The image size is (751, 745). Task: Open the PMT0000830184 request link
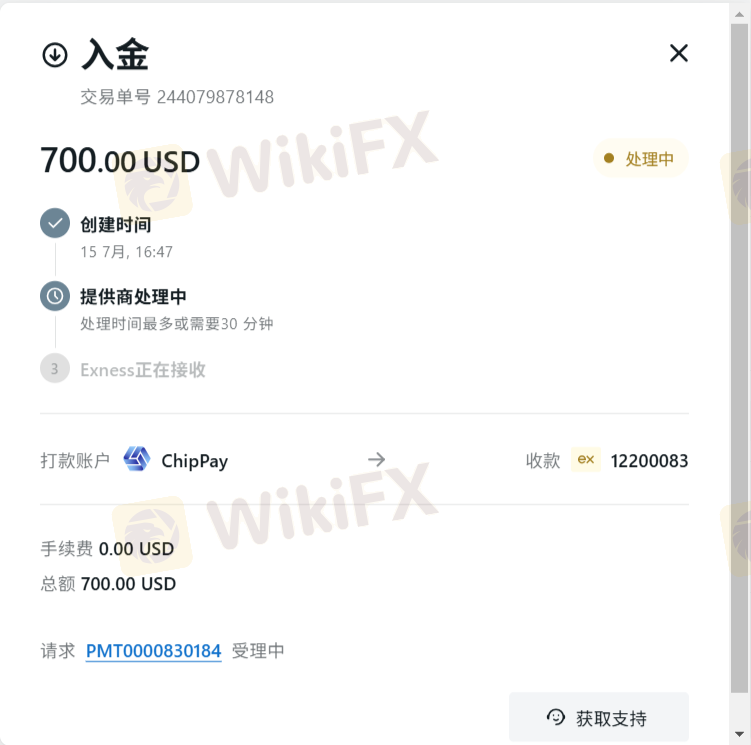pos(153,651)
